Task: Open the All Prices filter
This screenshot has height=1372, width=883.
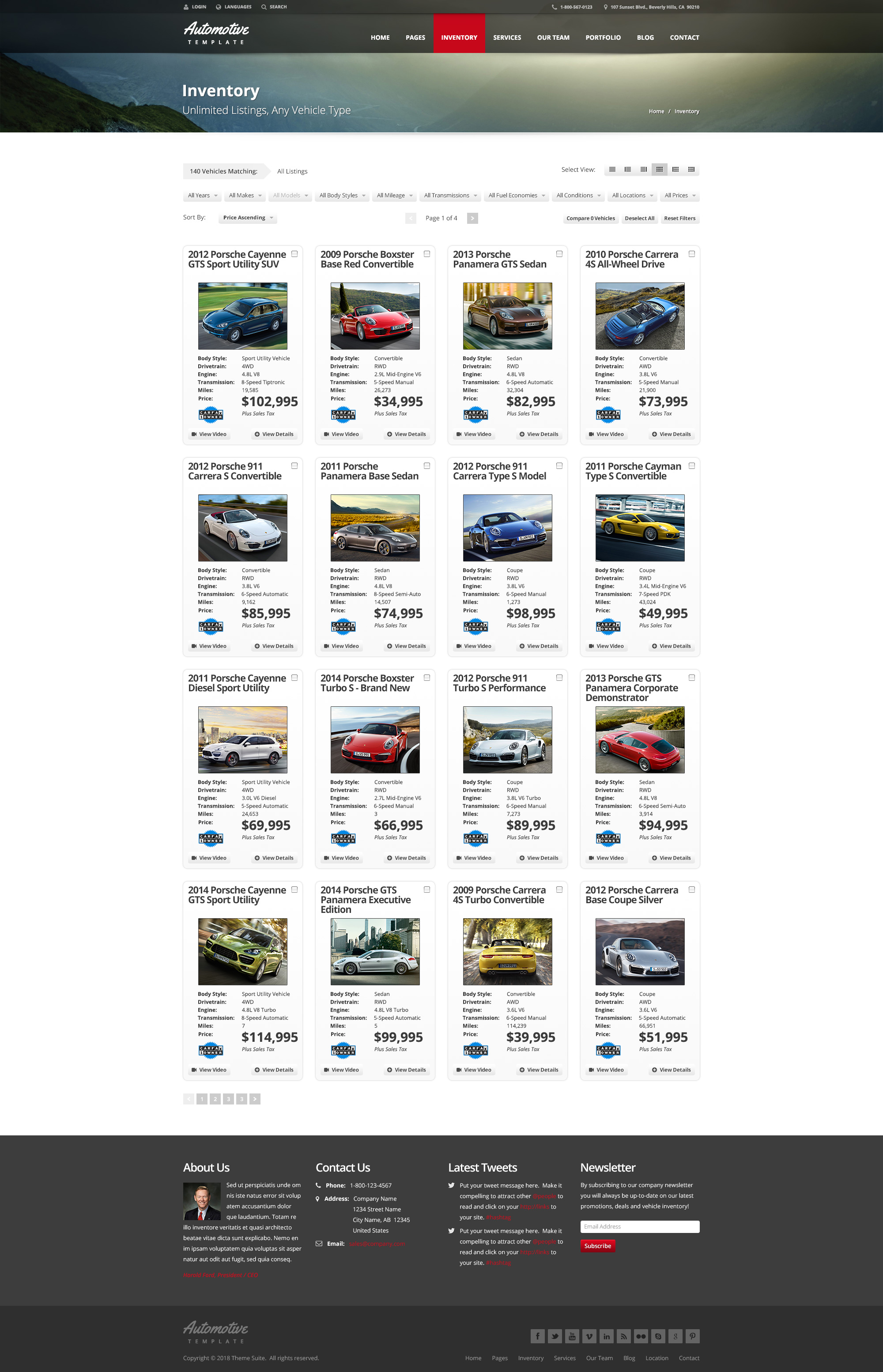Action: (x=680, y=196)
